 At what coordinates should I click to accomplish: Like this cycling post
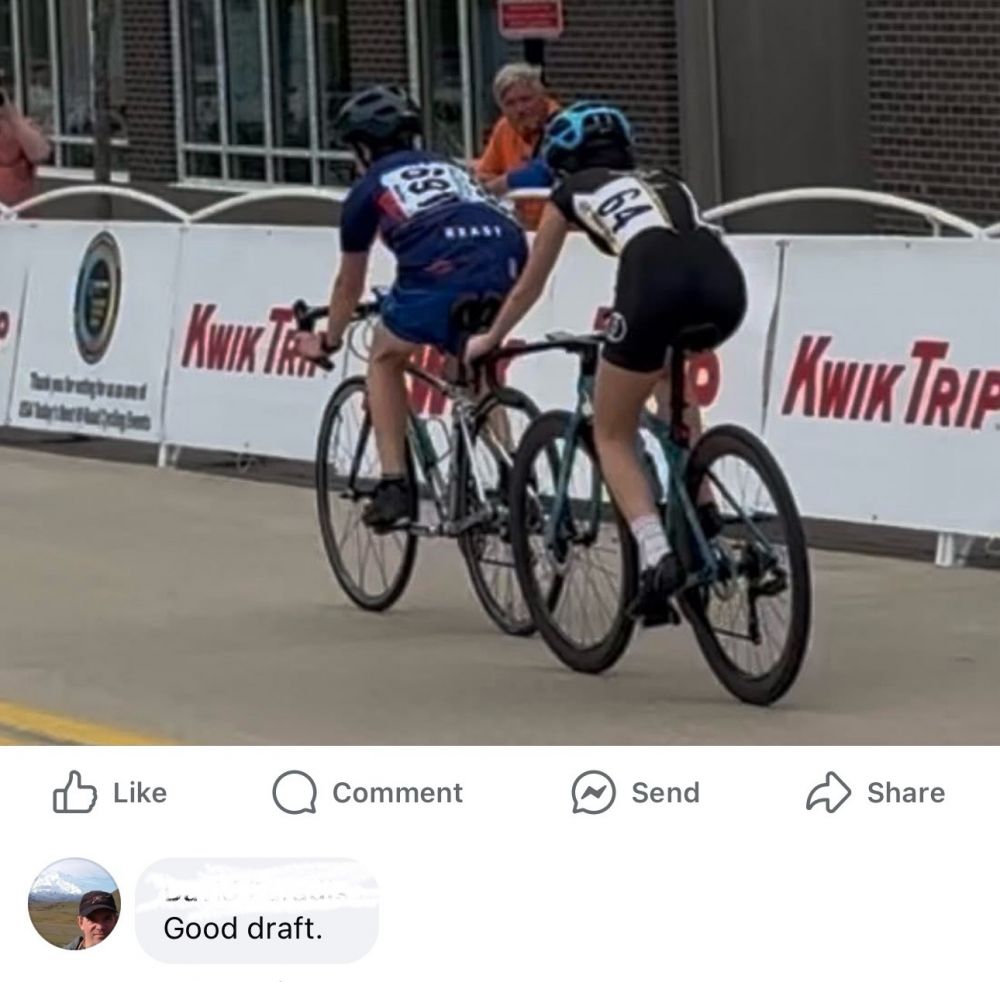pos(109,793)
